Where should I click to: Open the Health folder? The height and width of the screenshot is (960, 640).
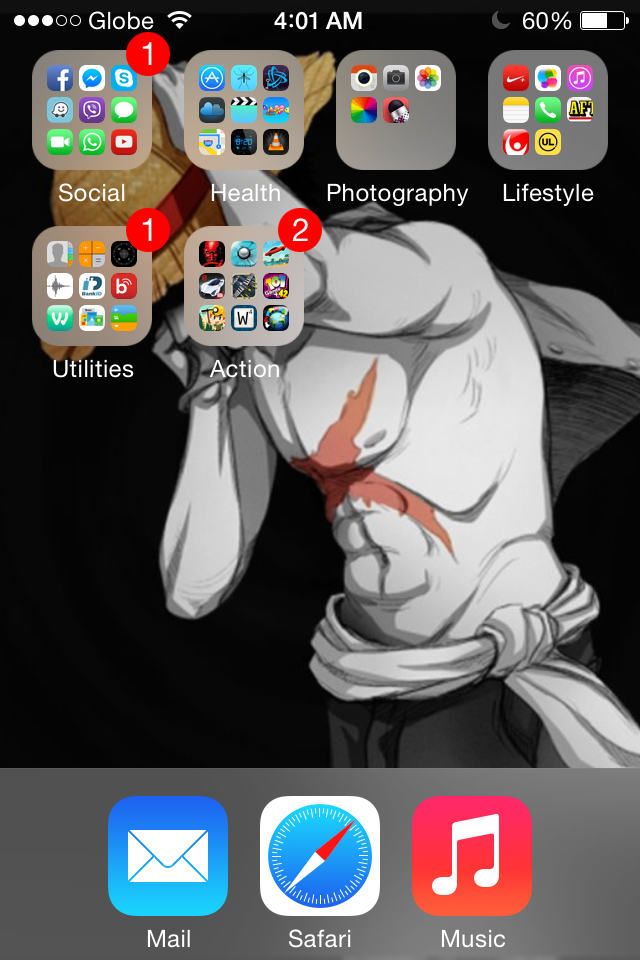pyautogui.click(x=244, y=110)
